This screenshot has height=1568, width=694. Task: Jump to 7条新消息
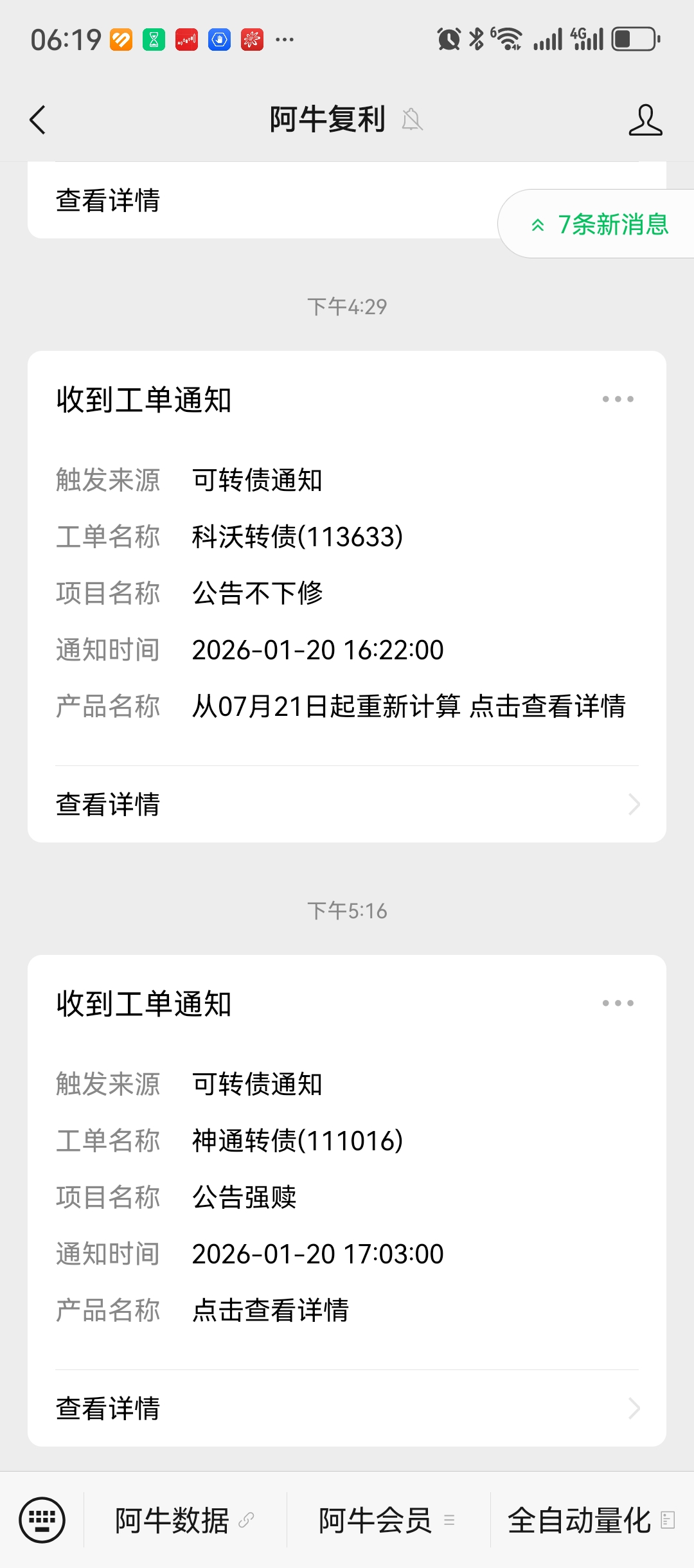pyautogui.click(x=600, y=224)
